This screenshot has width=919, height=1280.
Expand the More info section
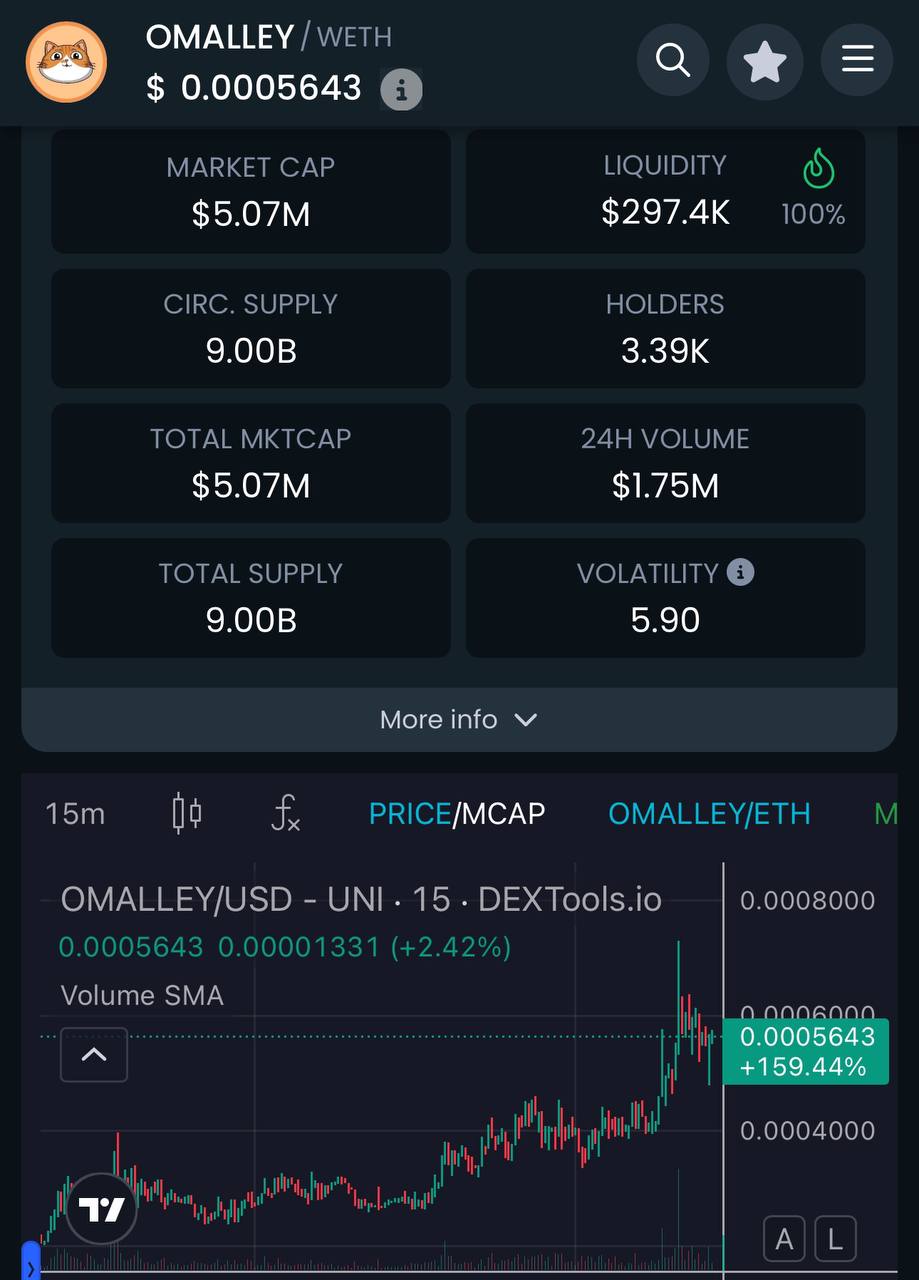point(459,719)
